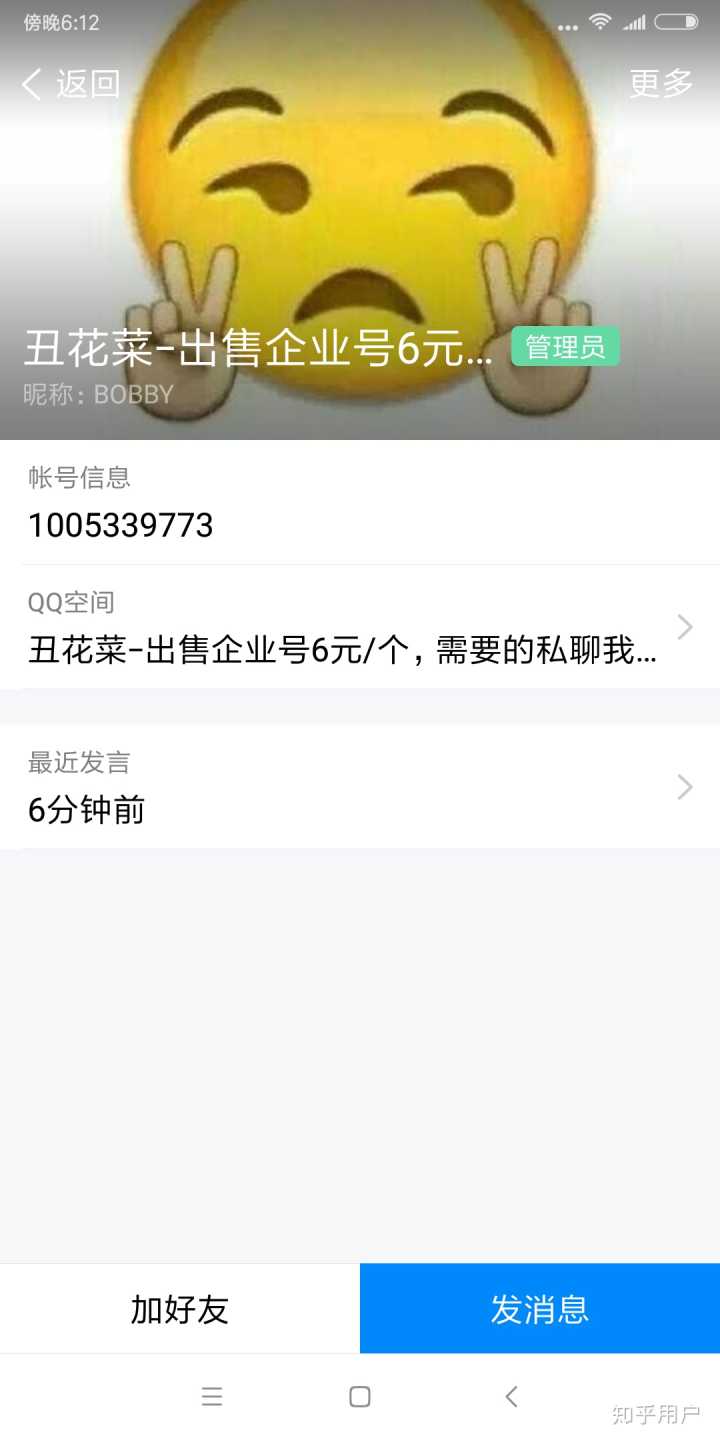Go back via the 返回 button
The width and height of the screenshot is (720, 1440).
pyautogui.click(x=72, y=84)
